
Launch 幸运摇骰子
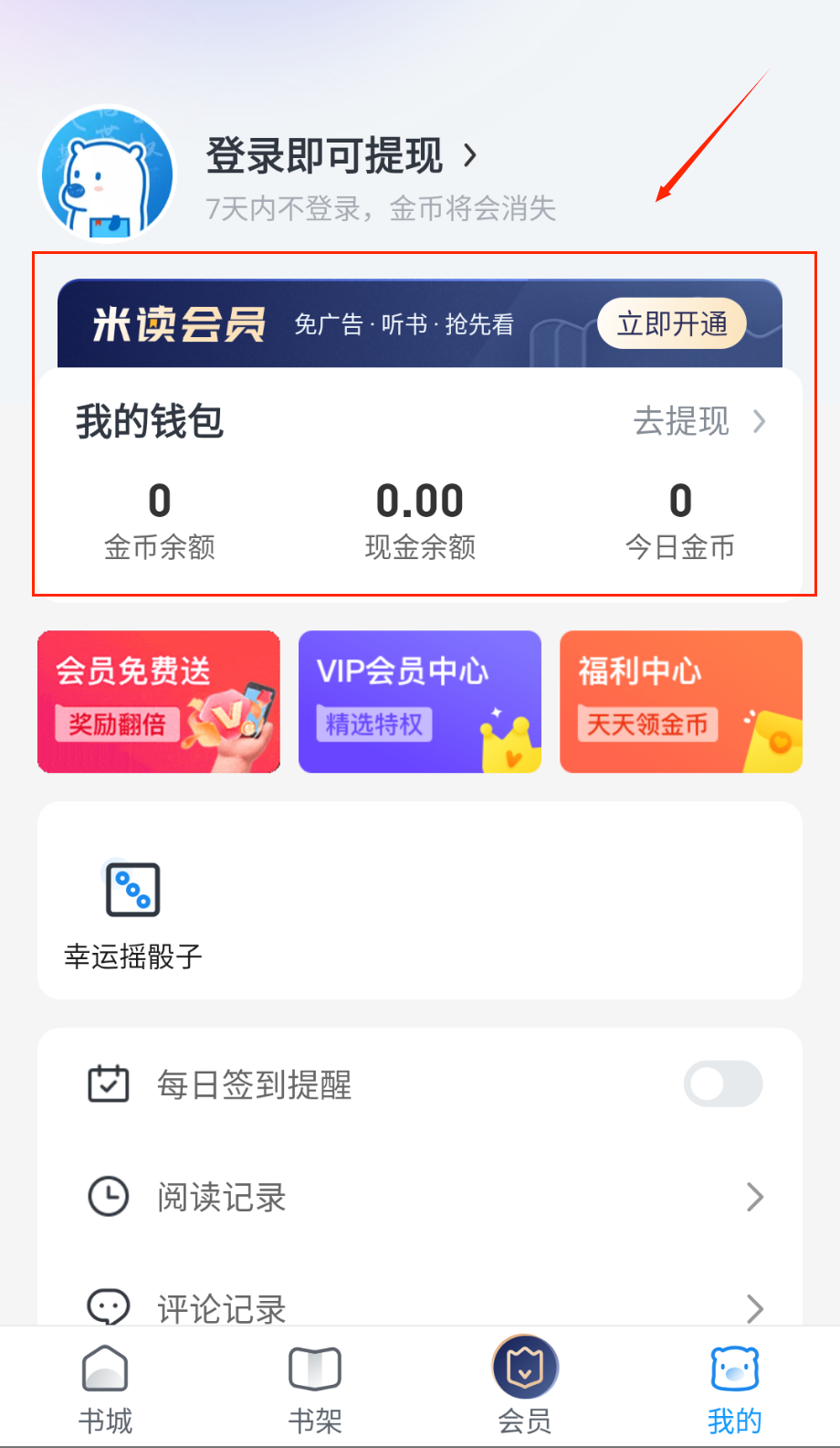click(133, 914)
